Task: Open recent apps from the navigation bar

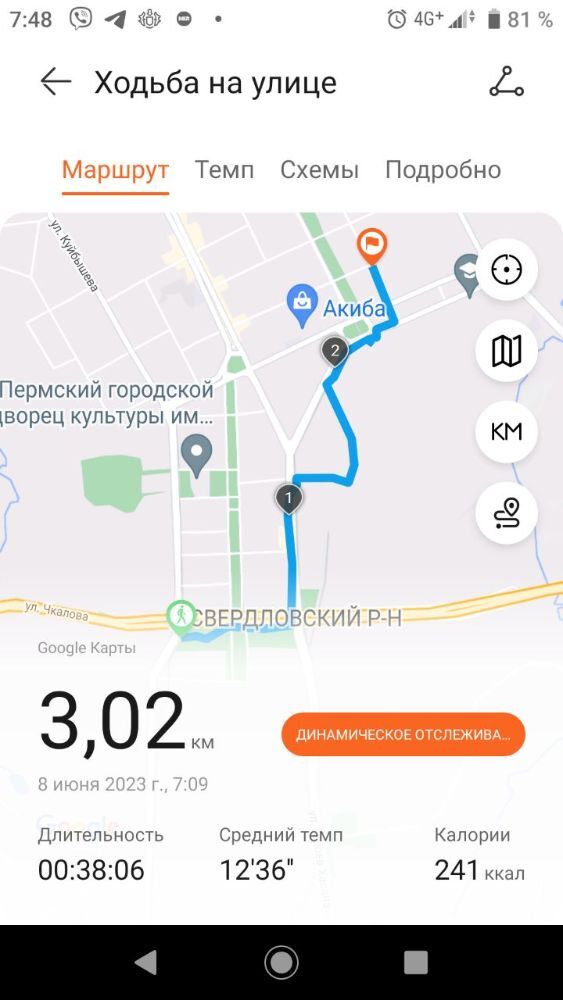Action: click(x=416, y=962)
